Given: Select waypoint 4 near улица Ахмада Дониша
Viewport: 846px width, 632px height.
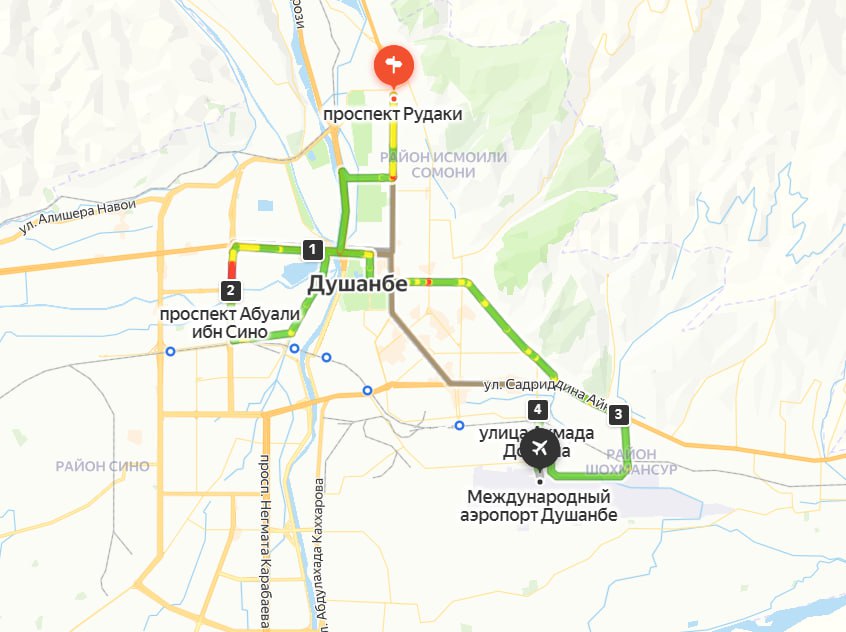Looking at the screenshot, I should [538, 409].
